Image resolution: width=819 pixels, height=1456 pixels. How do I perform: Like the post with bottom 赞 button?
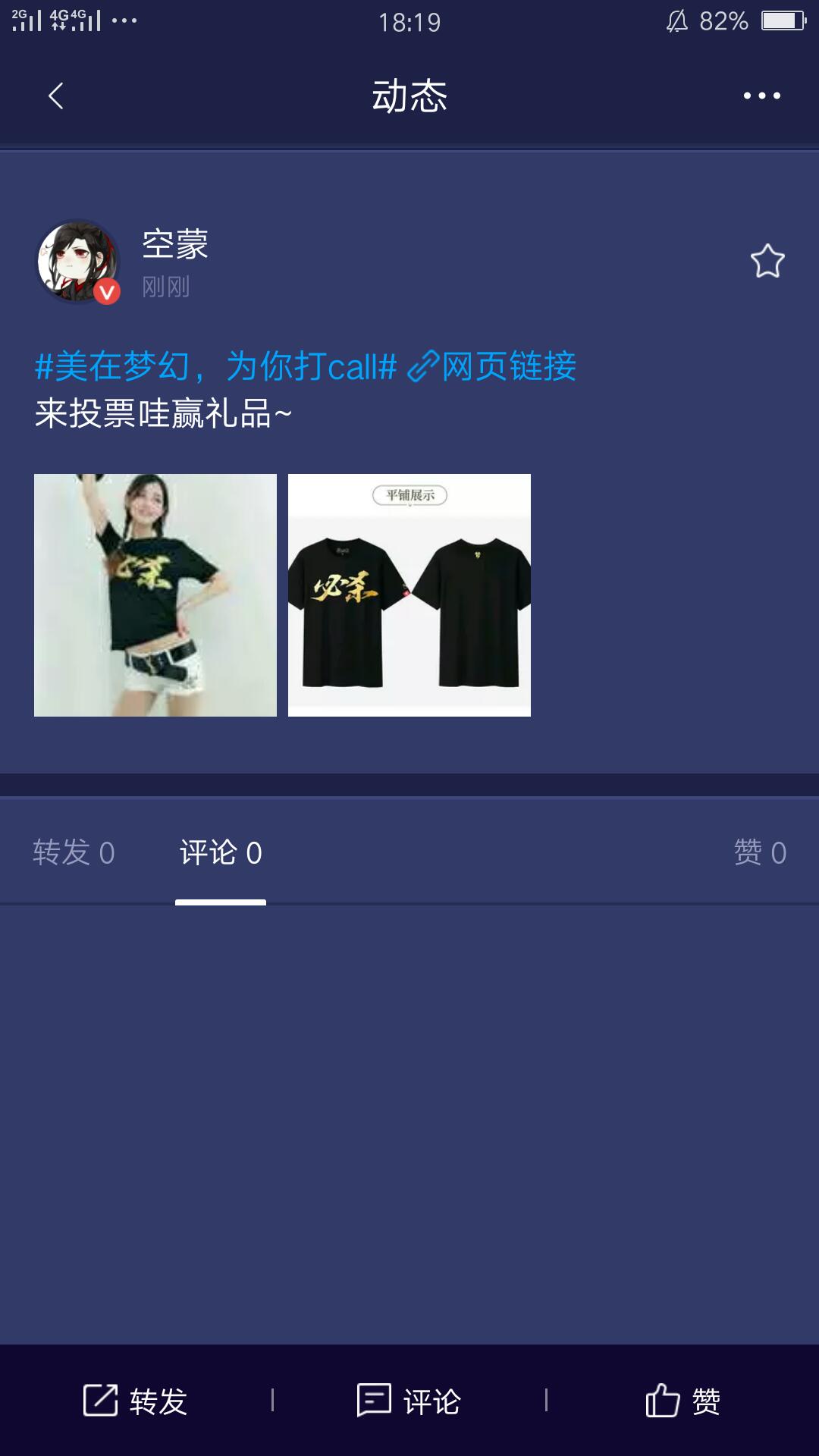coord(682,1401)
